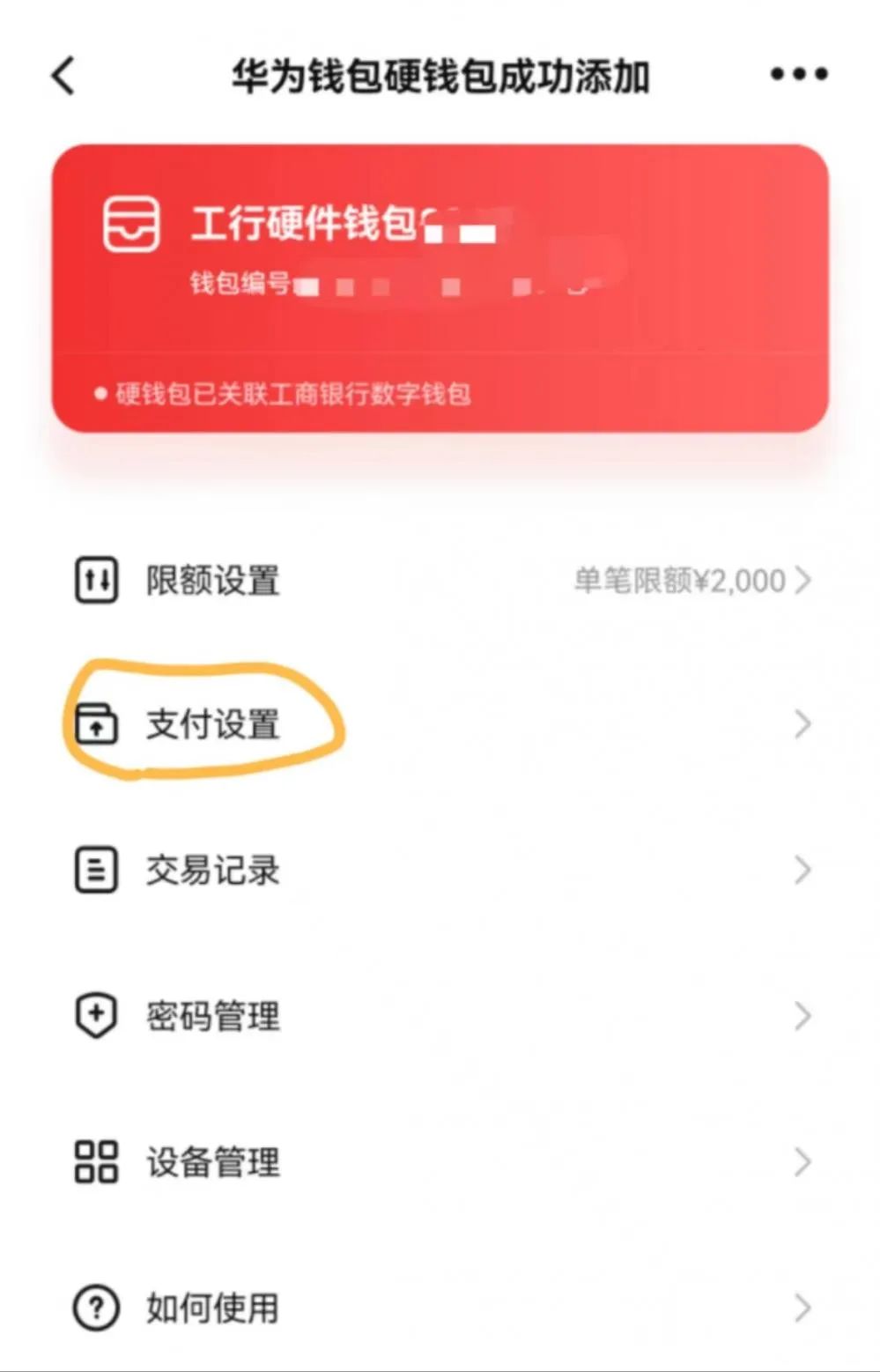Screen dimensions: 880x1372
Task: Click the 交易记录 document icon
Action: coord(95,871)
